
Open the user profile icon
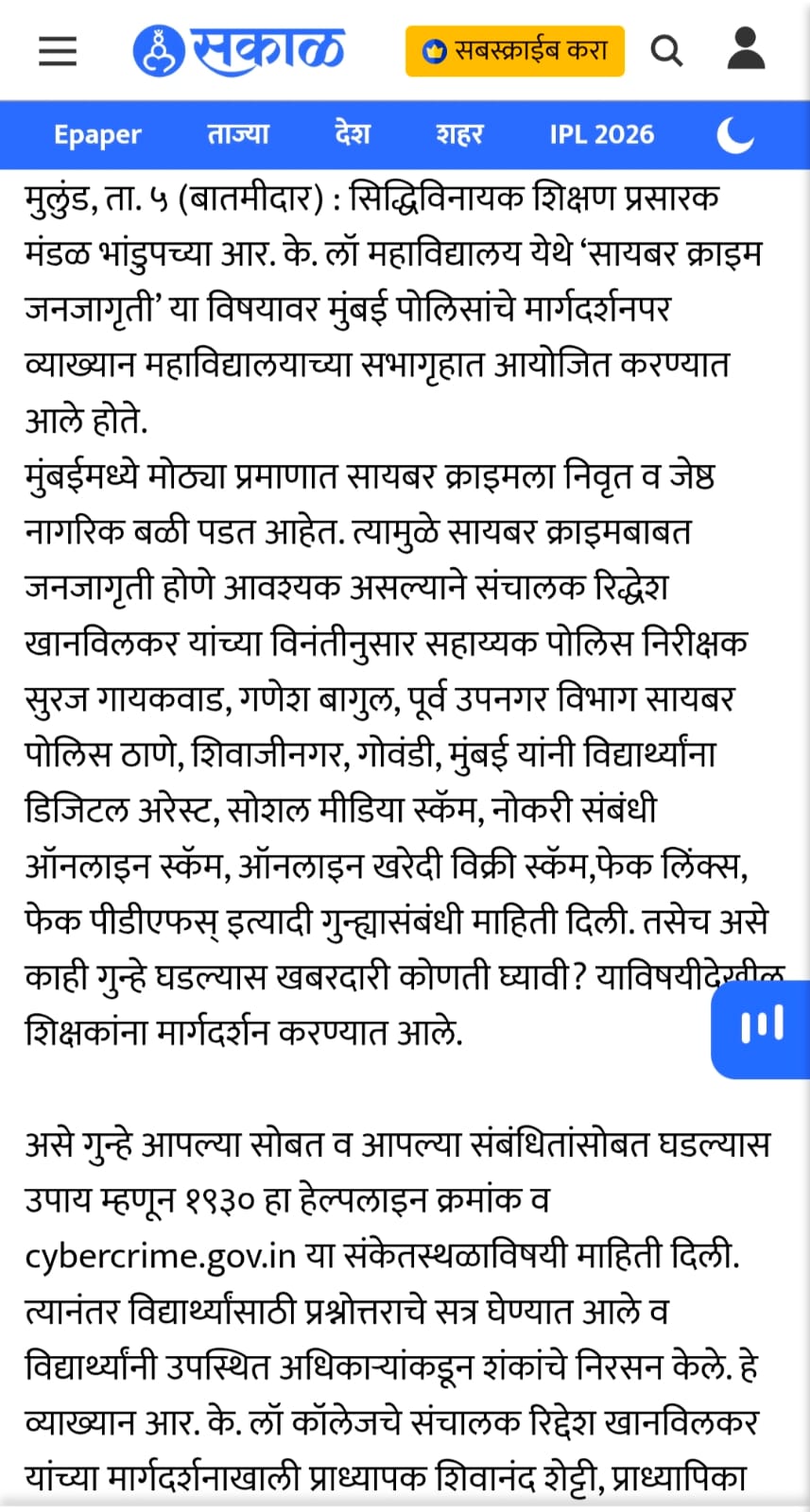pos(746,49)
